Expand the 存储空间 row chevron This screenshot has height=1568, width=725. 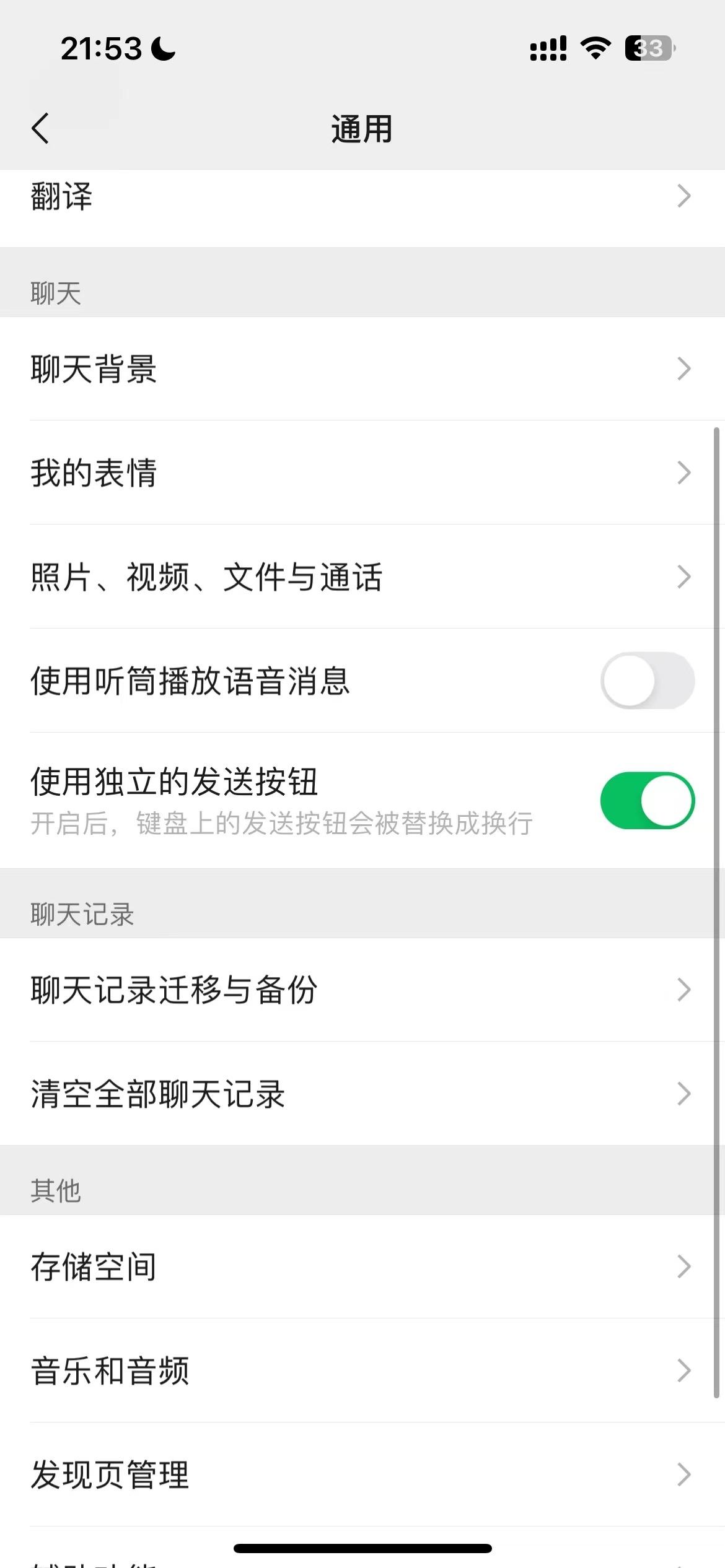pyautogui.click(x=683, y=1268)
